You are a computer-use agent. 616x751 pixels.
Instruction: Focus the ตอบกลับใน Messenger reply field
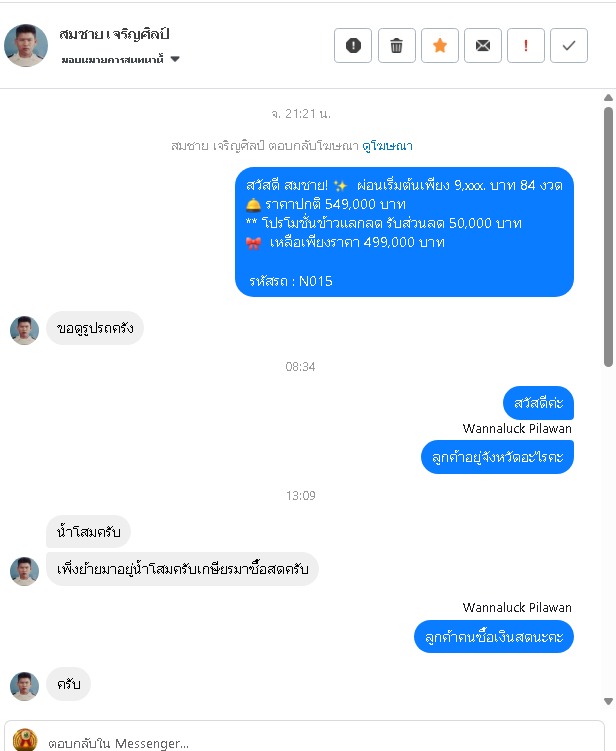pyautogui.click(x=300, y=742)
